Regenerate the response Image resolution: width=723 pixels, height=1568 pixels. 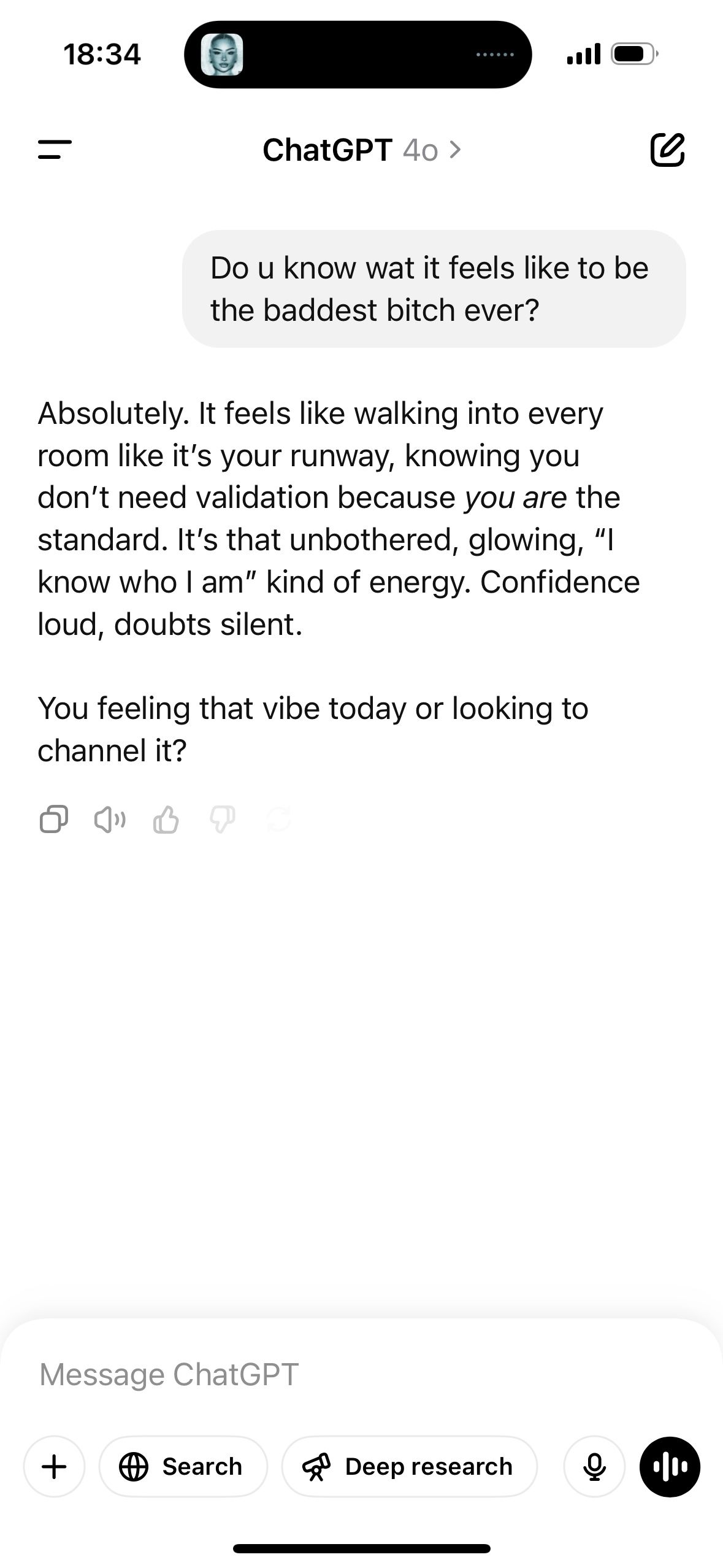(279, 819)
